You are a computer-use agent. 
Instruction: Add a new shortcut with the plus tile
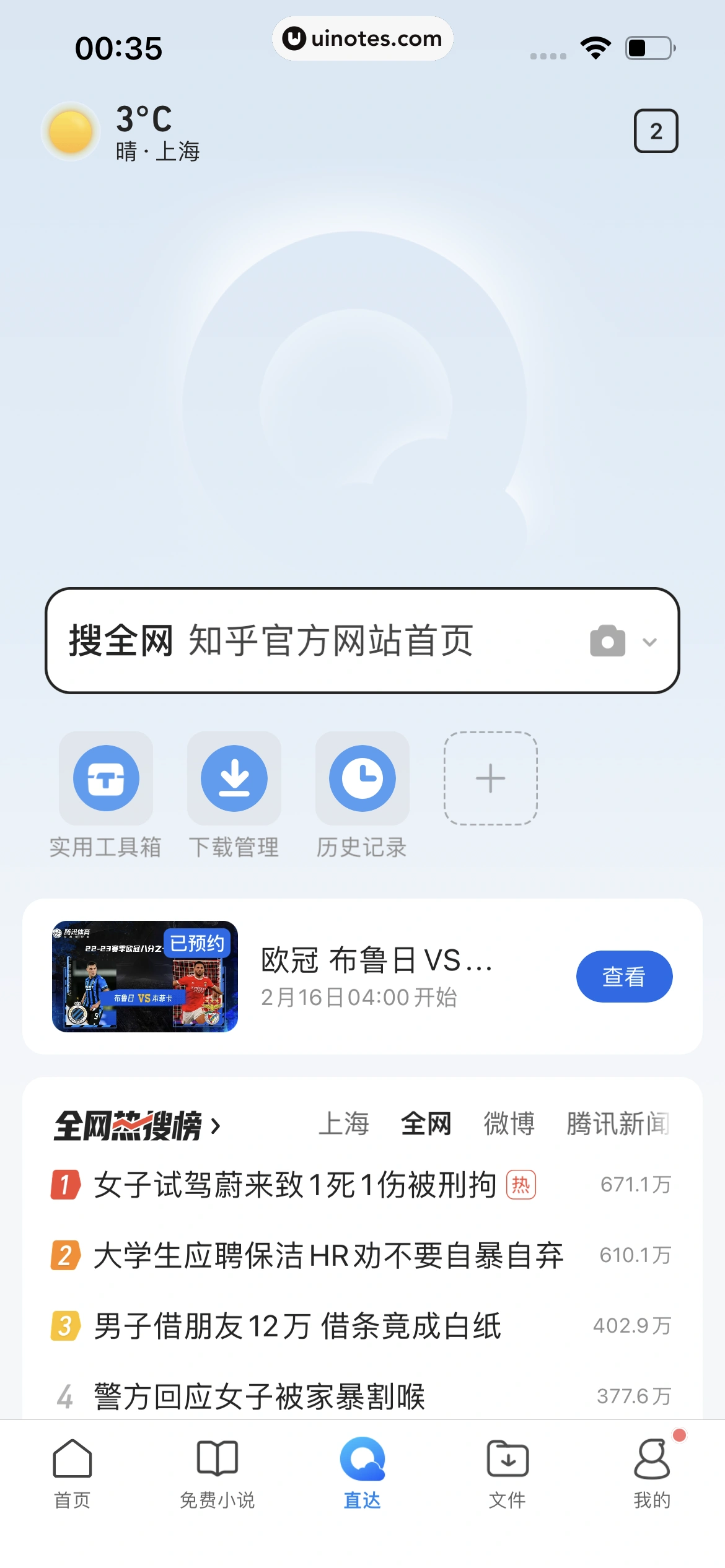pos(490,778)
